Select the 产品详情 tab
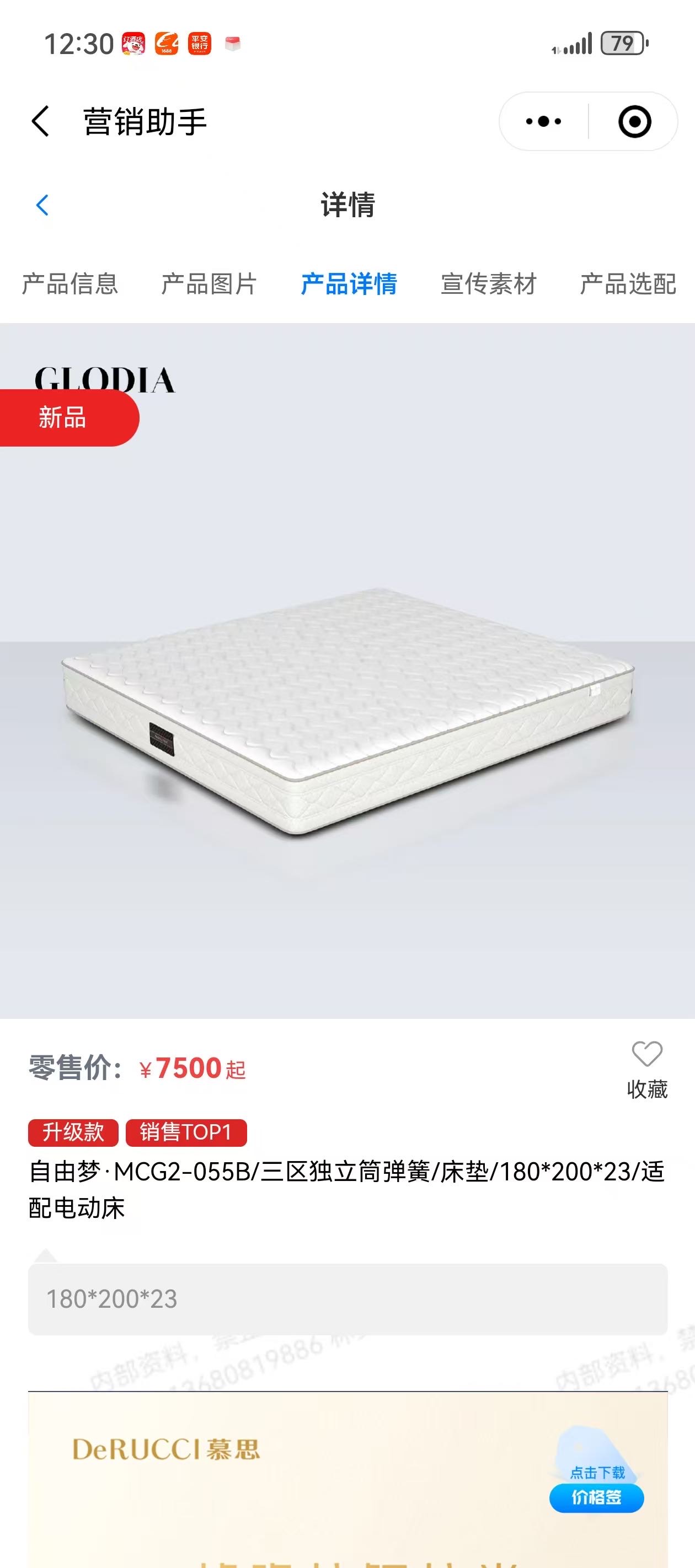The width and height of the screenshot is (695, 1568). coord(349,283)
